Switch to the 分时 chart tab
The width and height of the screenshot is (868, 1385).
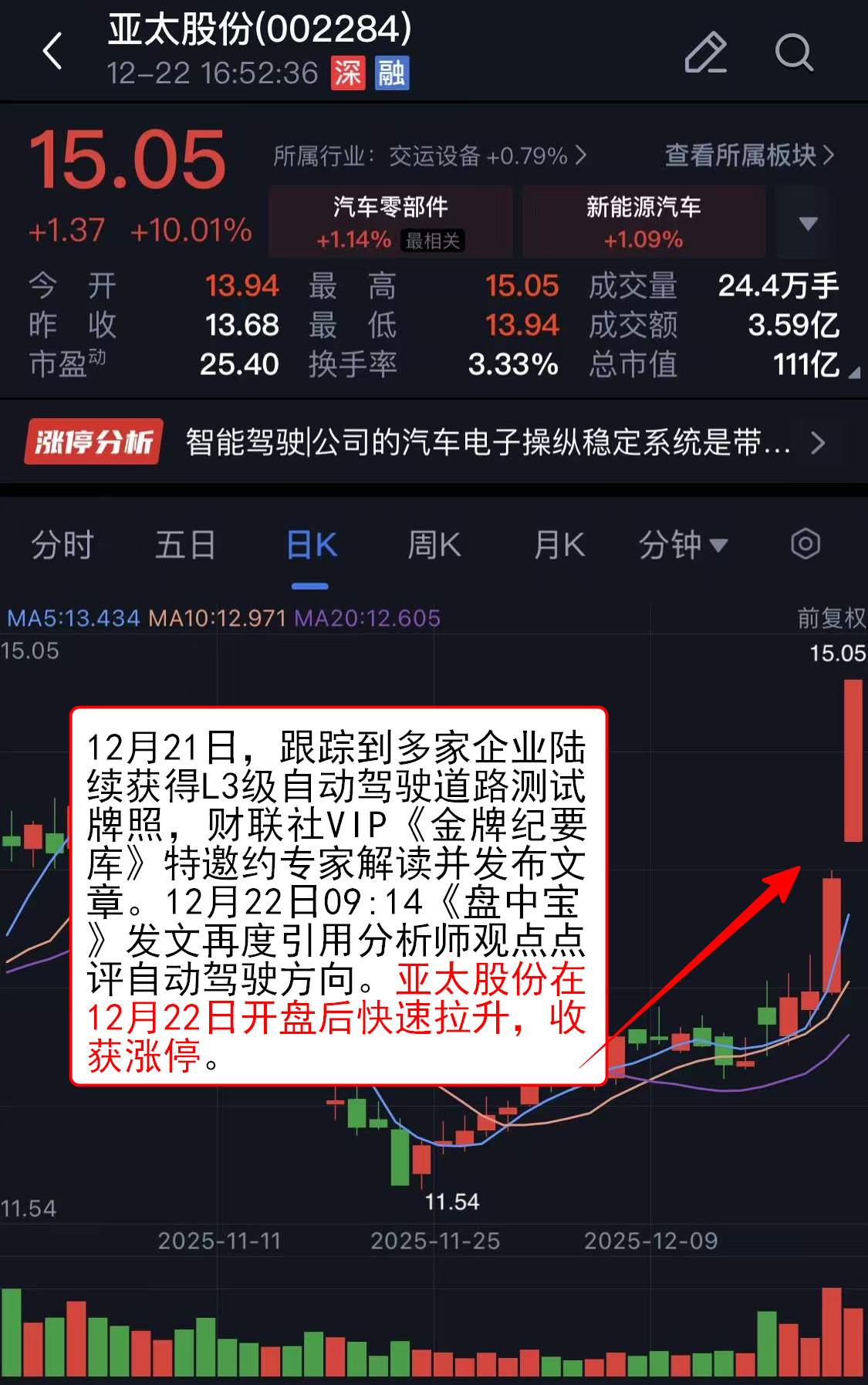62,545
